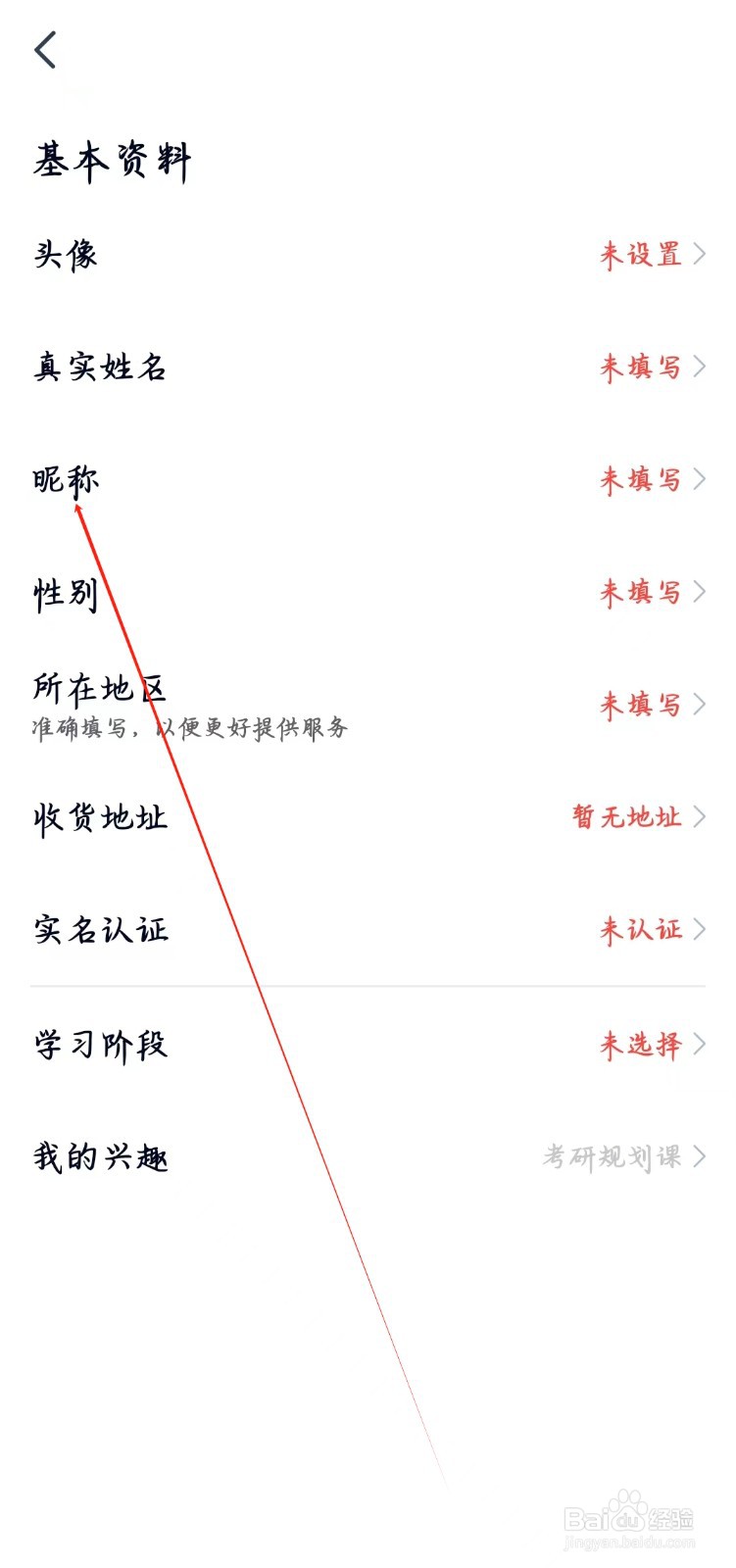The image size is (736, 1568).
Task: Open the 我的兴趣 interests row
Action: point(101,1157)
